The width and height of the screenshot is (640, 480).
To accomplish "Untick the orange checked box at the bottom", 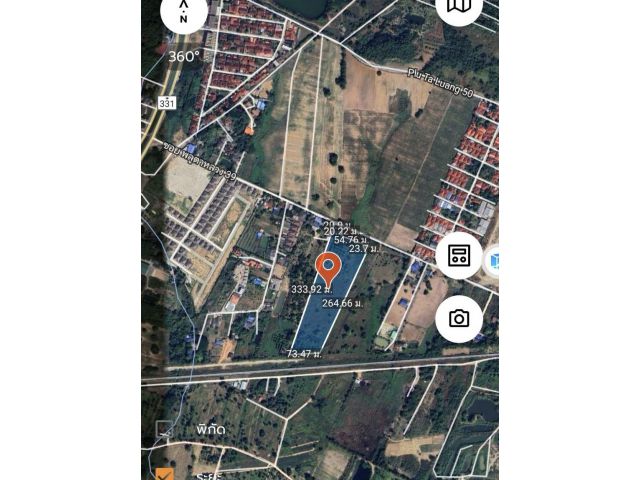I will [x=165, y=474].
